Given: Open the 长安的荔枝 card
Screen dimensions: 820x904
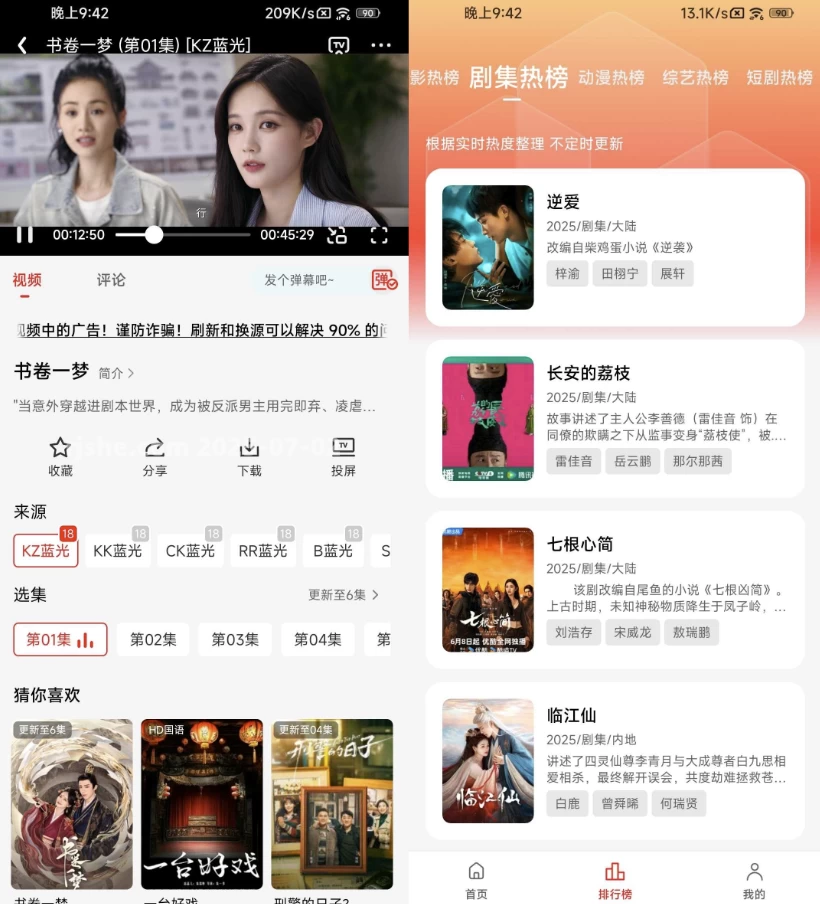Looking at the screenshot, I should tap(615, 418).
